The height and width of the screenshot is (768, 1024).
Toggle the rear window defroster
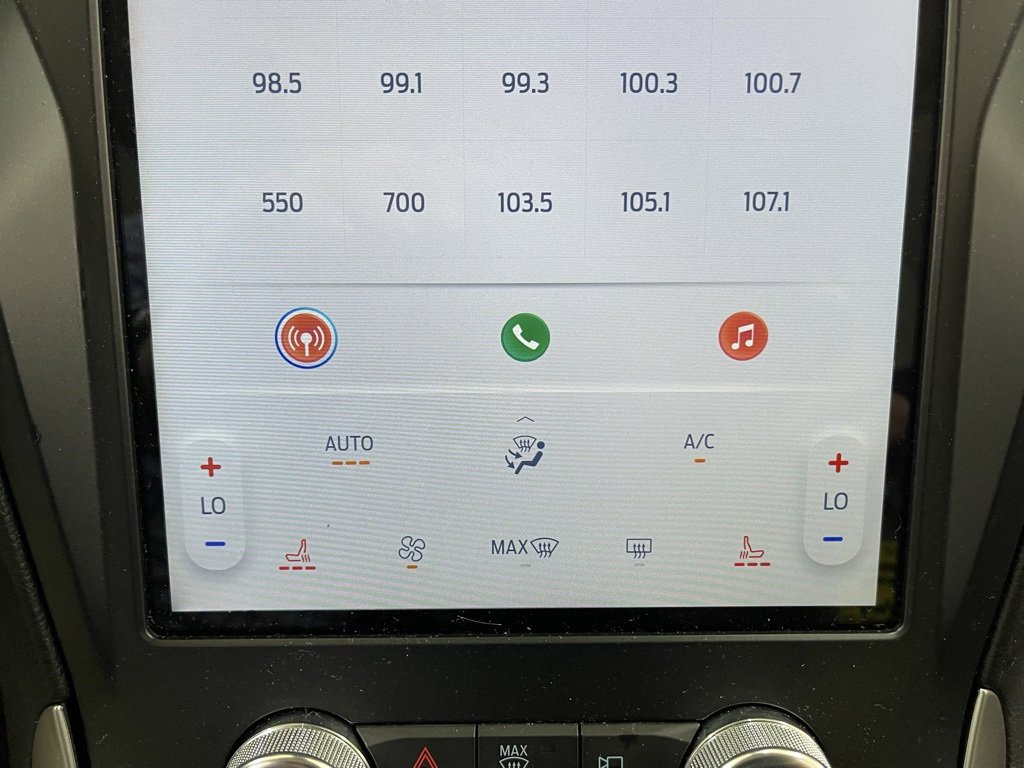639,548
